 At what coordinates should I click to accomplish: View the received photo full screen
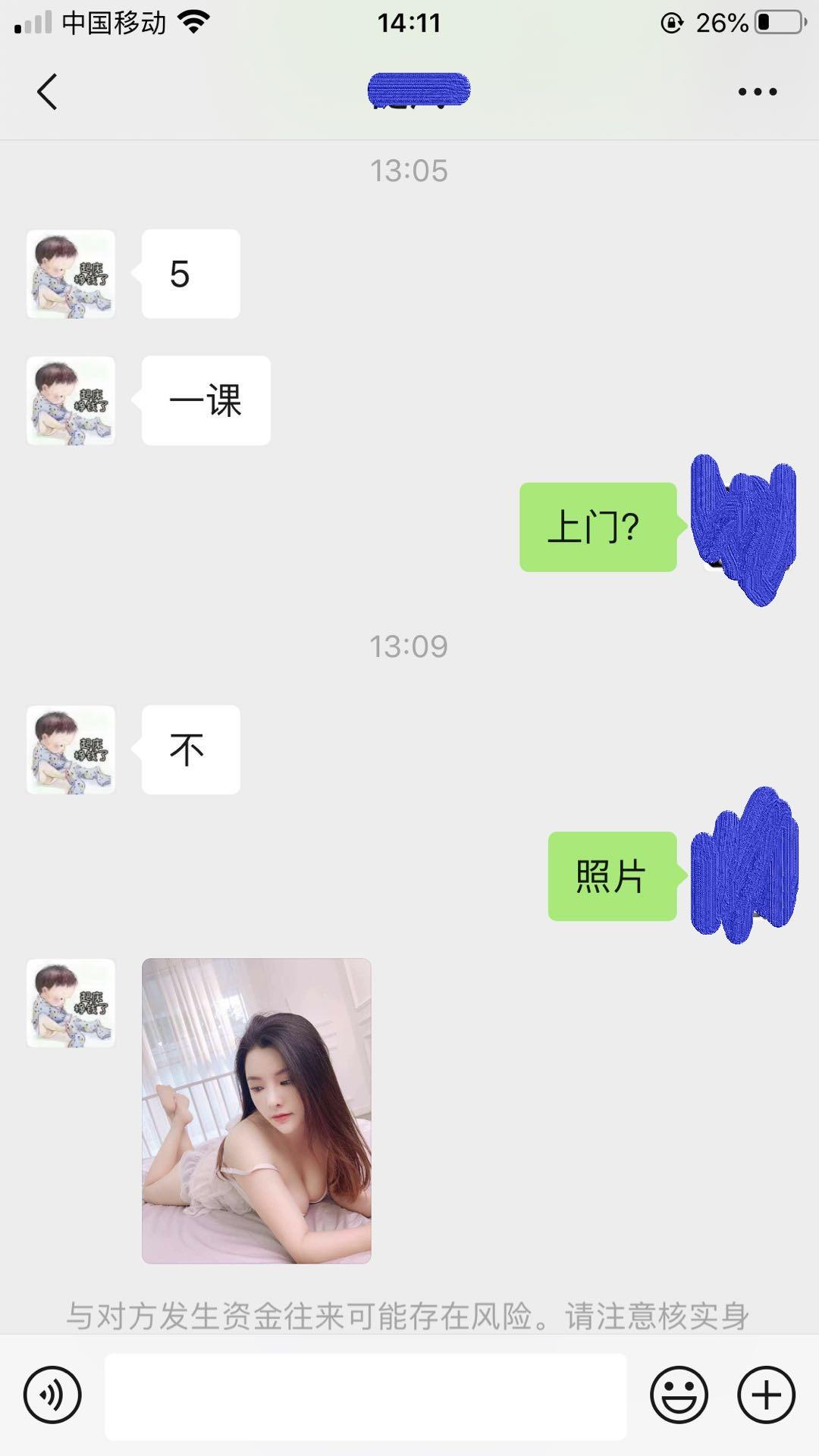click(x=256, y=1110)
